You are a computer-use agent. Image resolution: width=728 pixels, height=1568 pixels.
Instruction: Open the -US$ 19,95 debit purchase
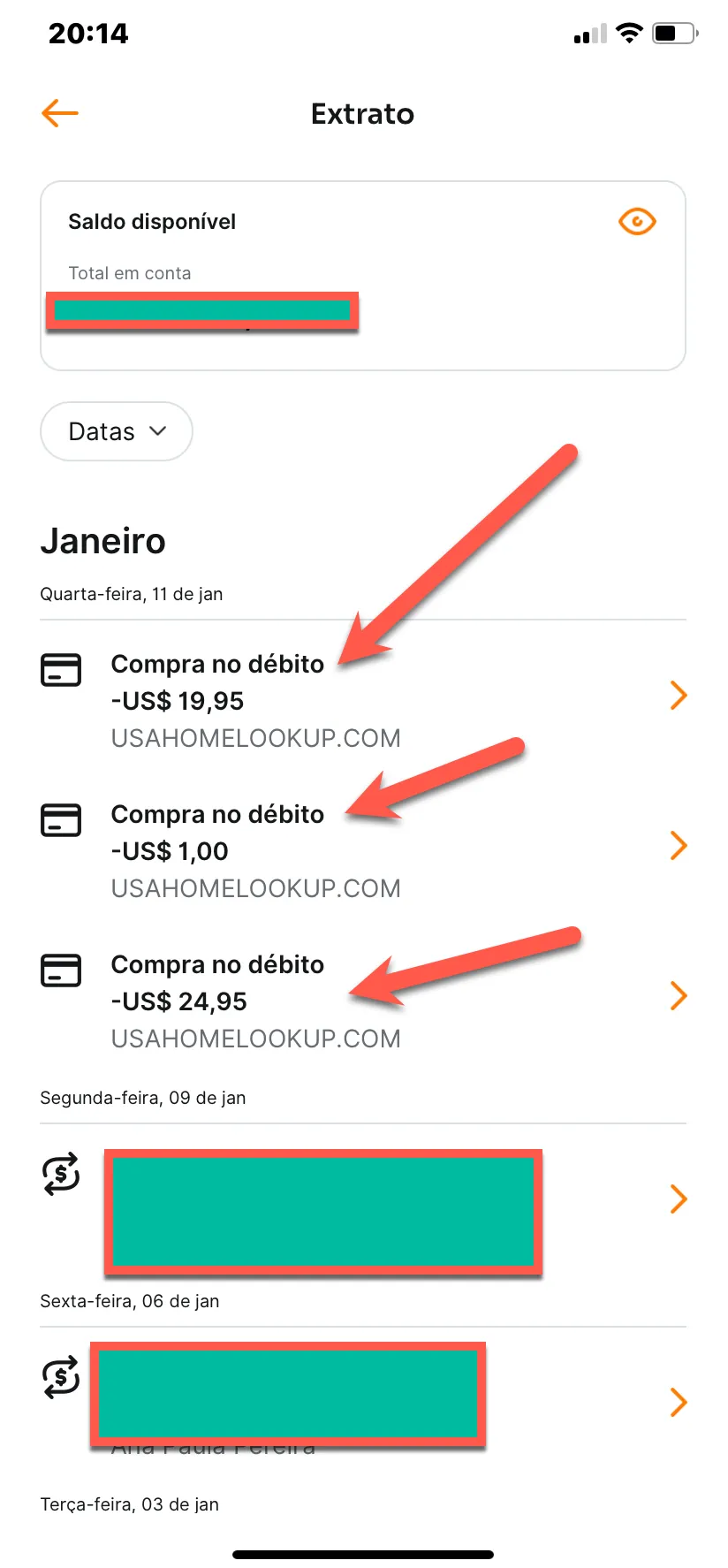[363, 696]
